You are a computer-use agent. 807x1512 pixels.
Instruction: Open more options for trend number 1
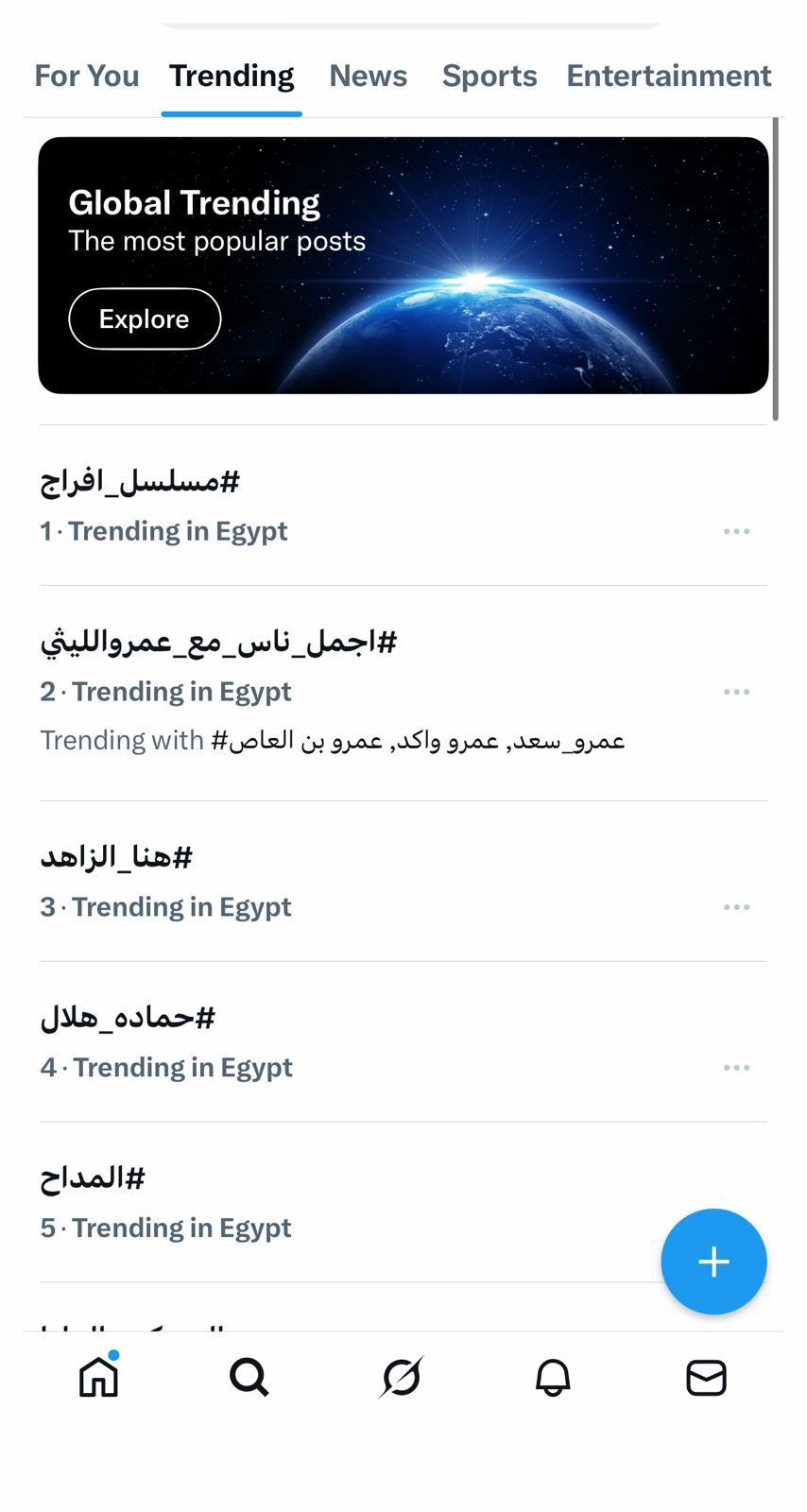(736, 531)
